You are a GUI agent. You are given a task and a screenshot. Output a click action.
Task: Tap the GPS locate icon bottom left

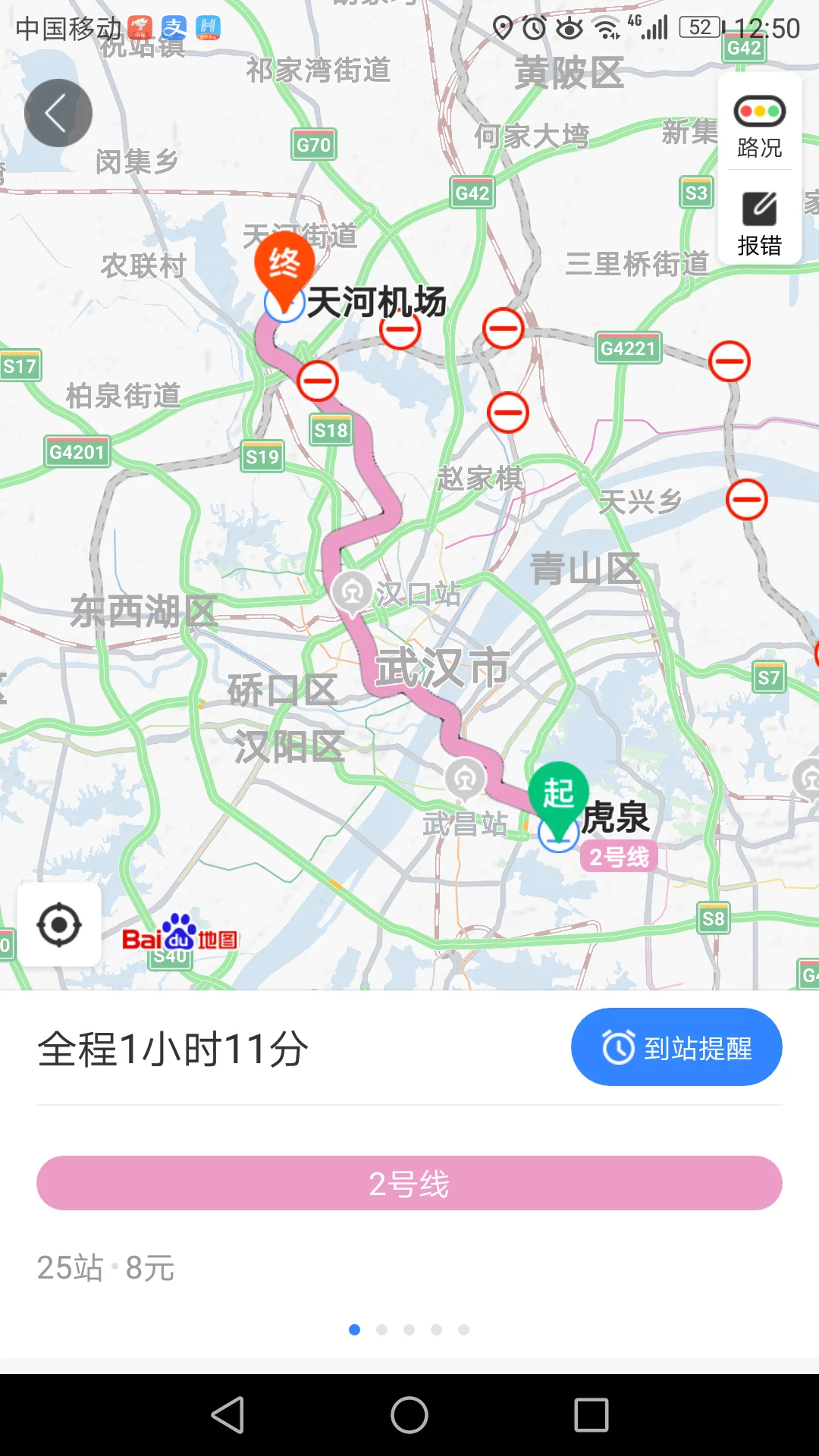[59, 924]
